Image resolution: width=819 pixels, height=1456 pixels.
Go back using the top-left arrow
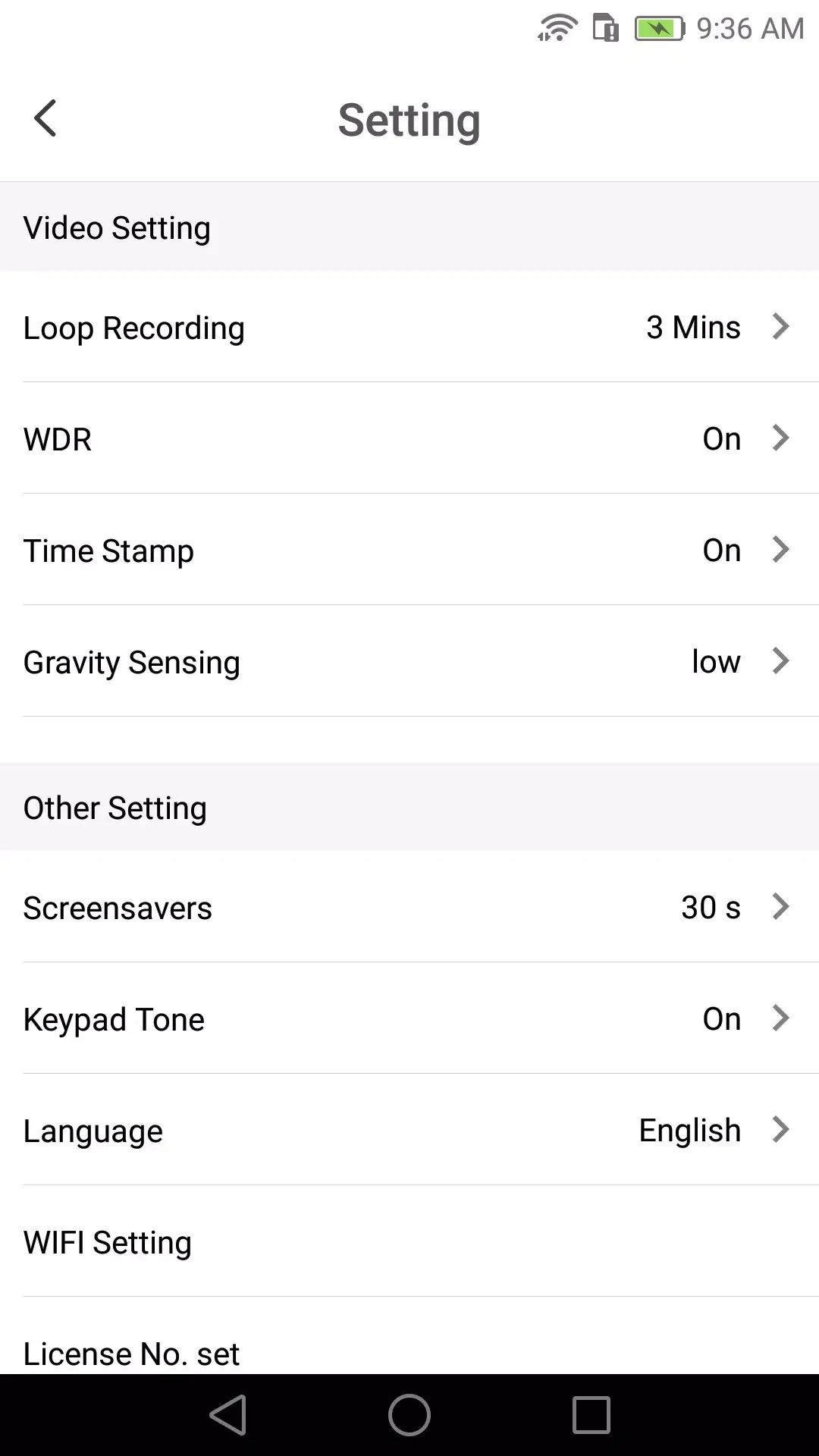click(x=44, y=118)
